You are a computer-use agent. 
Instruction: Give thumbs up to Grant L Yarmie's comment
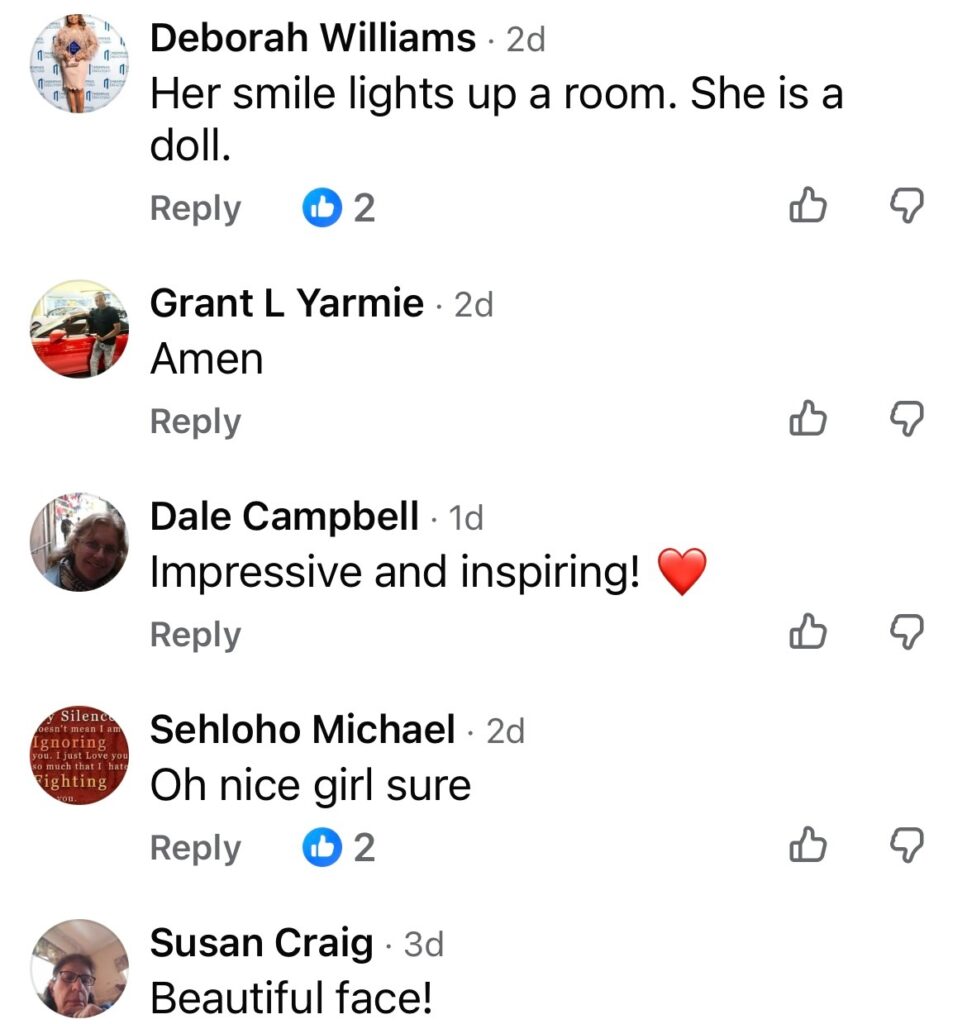pyautogui.click(x=808, y=420)
